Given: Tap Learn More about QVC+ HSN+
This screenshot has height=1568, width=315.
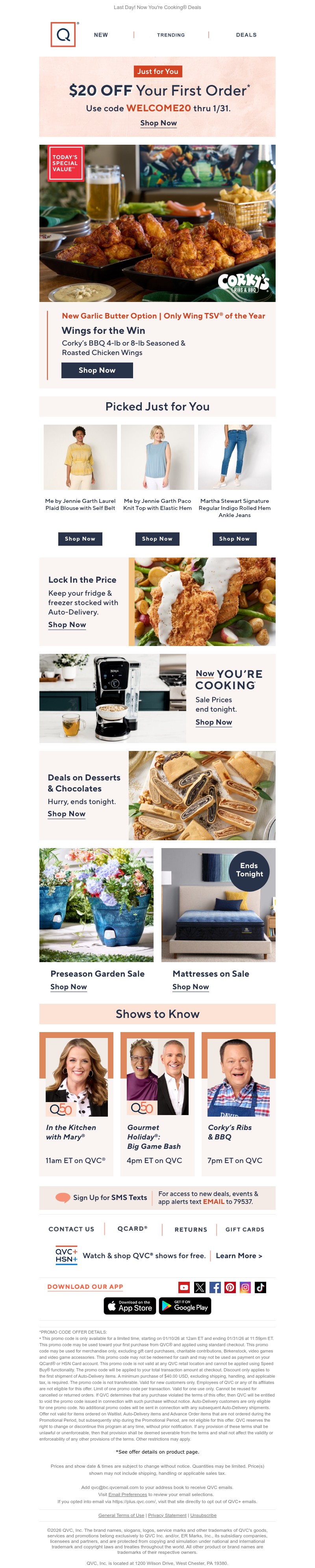Looking at the screenshot, I should tap(239, 1255).
